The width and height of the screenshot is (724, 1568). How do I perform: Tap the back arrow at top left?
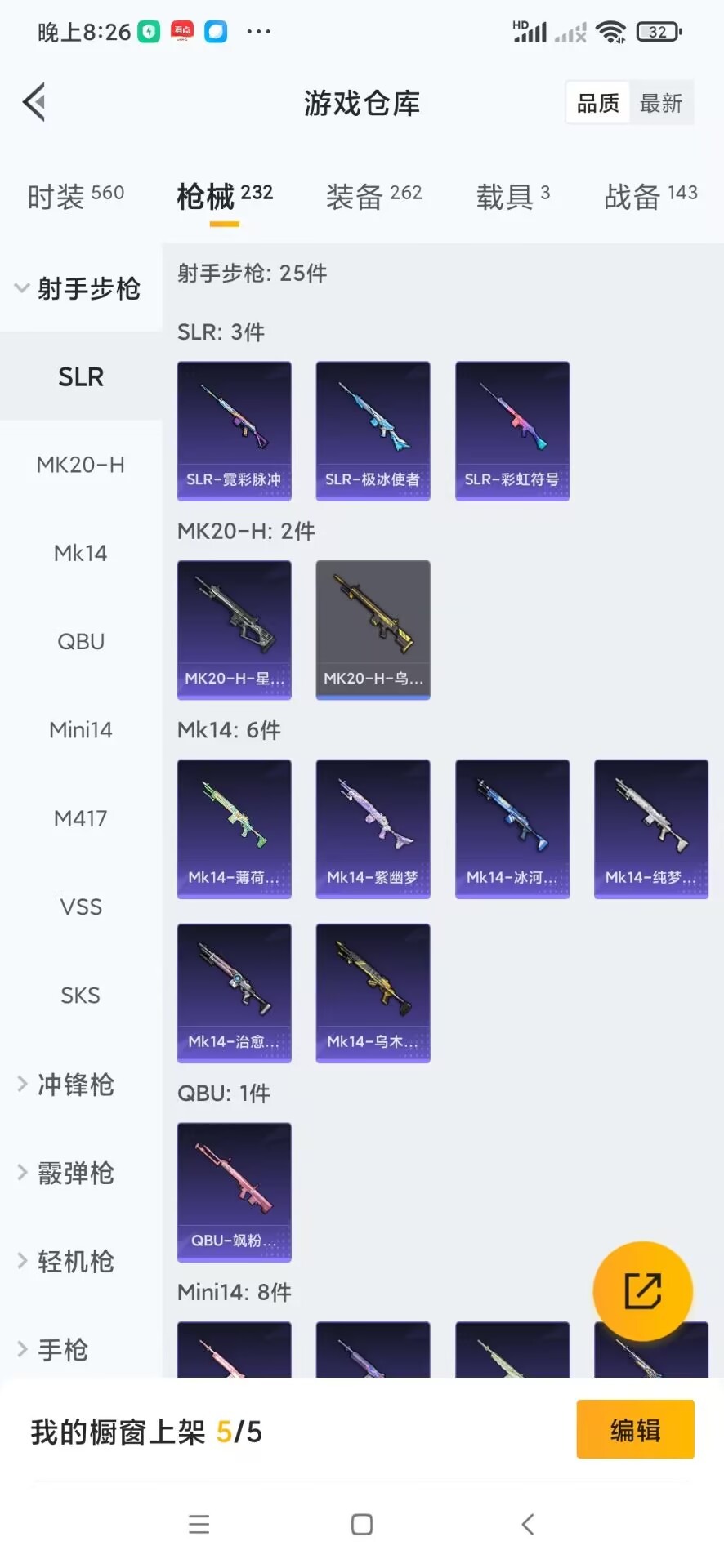point(33,102)
